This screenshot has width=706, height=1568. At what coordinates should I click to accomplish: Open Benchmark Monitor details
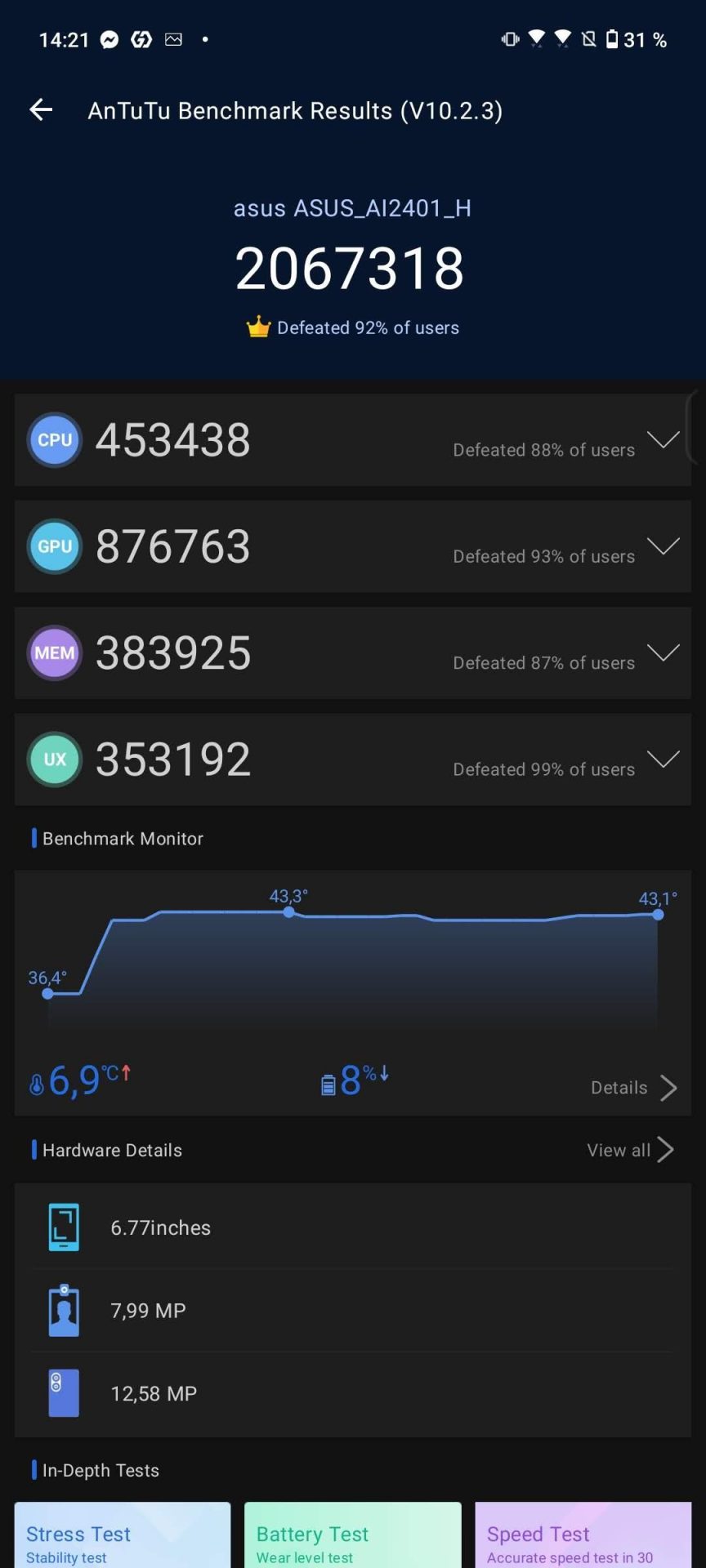[634, 1088]
